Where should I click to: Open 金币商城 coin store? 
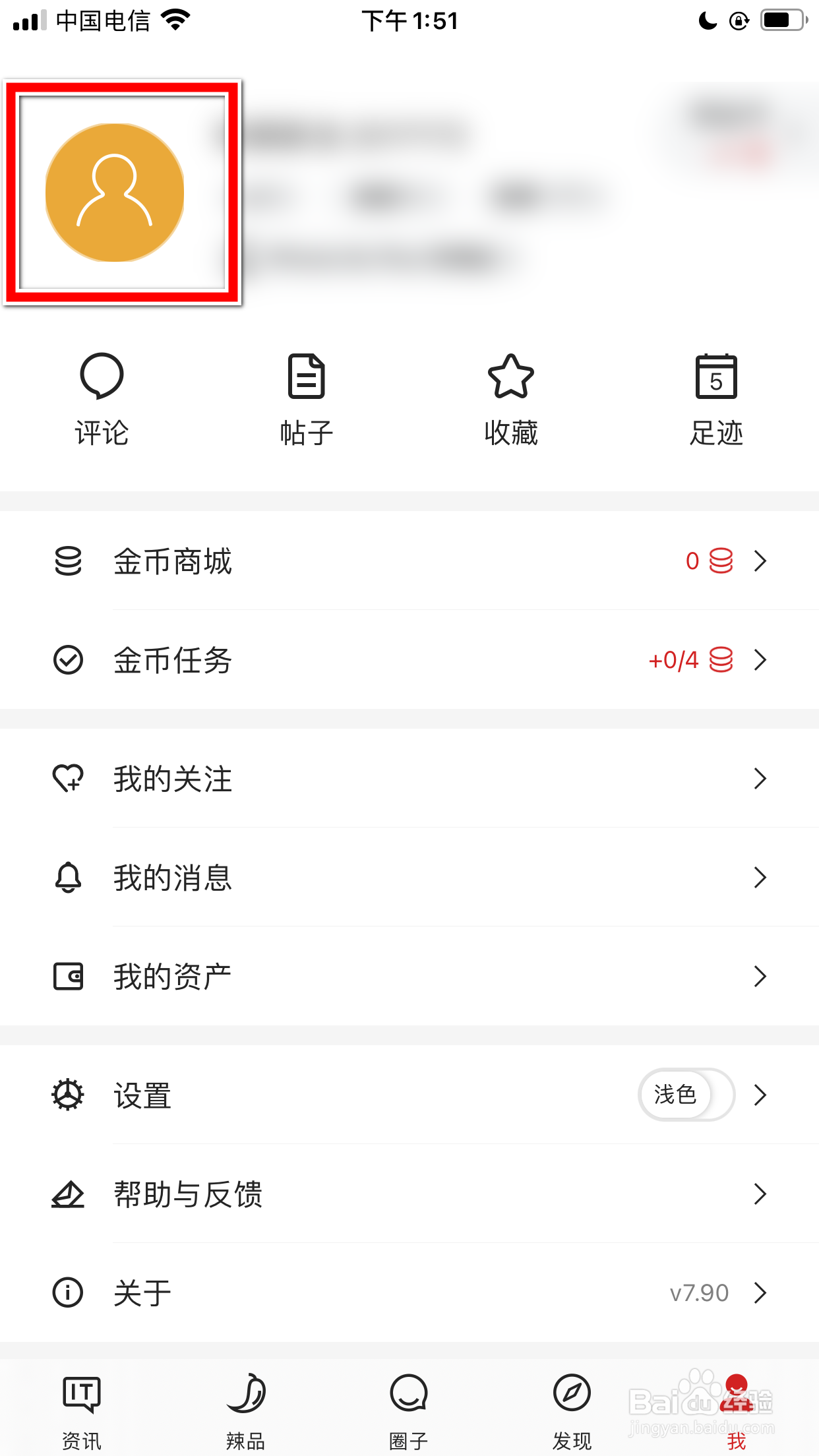click(x=409, y=561)
